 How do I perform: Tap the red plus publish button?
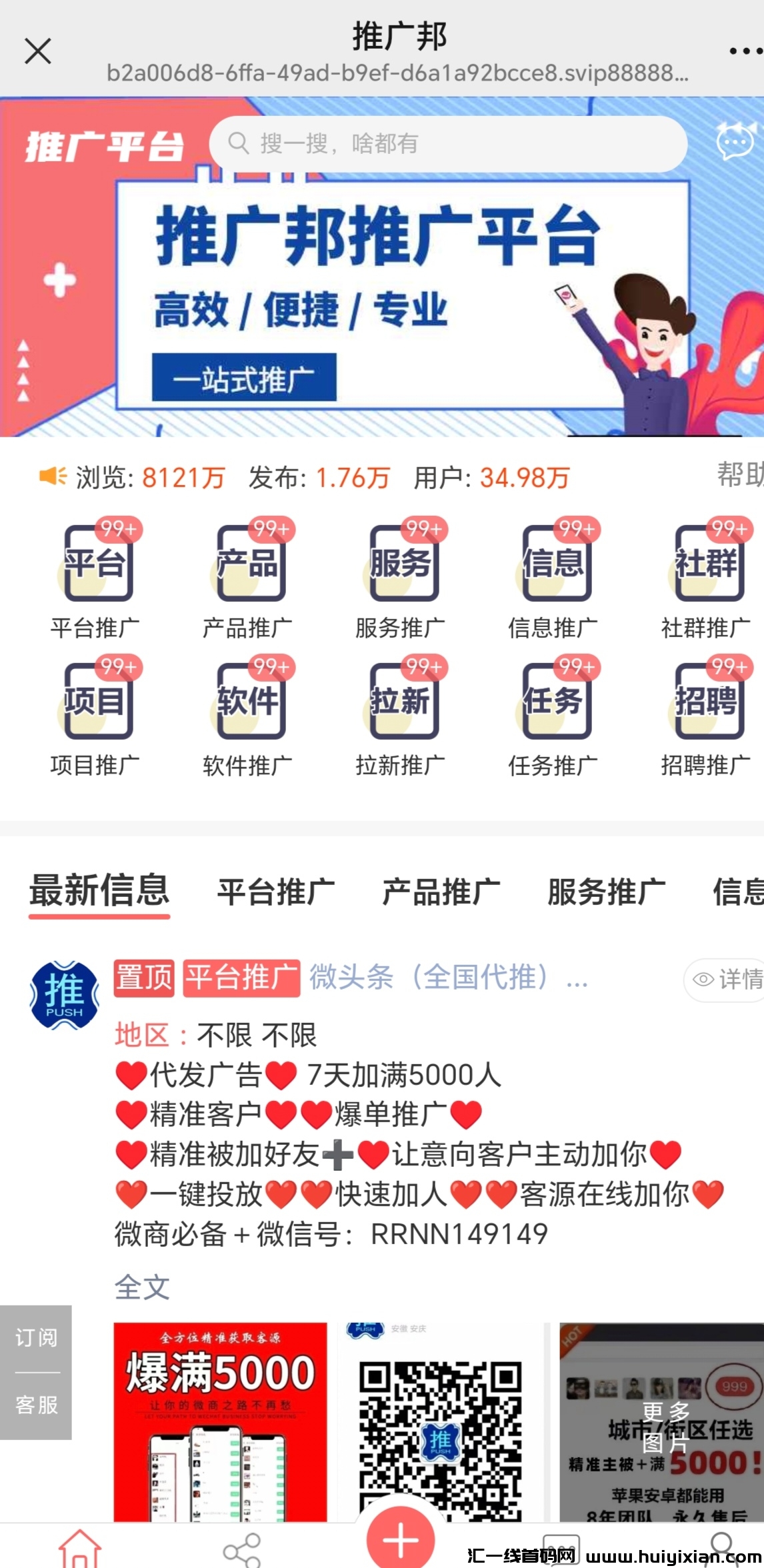pyautogui.click(x=400, y=1539)
